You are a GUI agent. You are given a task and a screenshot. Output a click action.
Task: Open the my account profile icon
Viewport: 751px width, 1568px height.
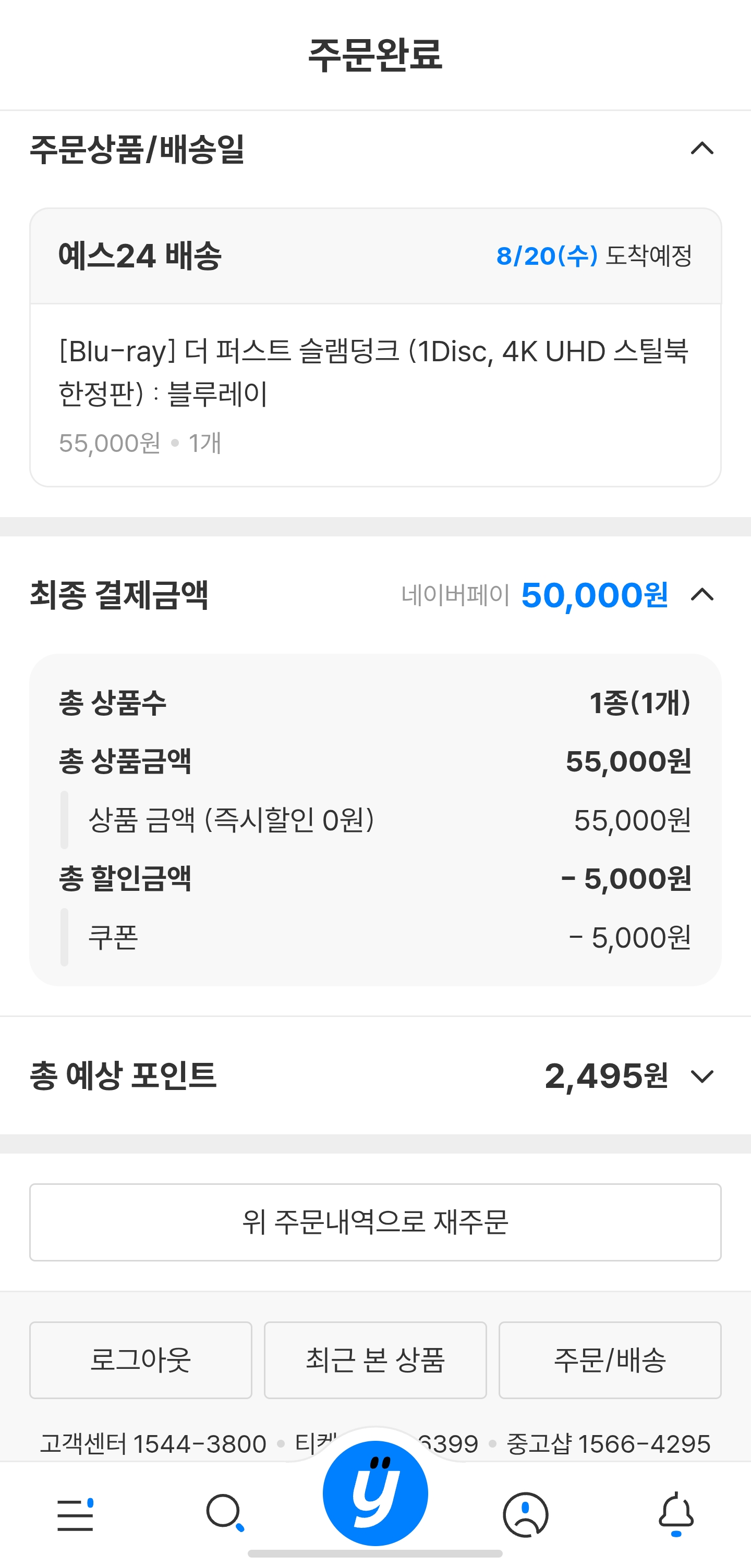[x=525, y=1514]
